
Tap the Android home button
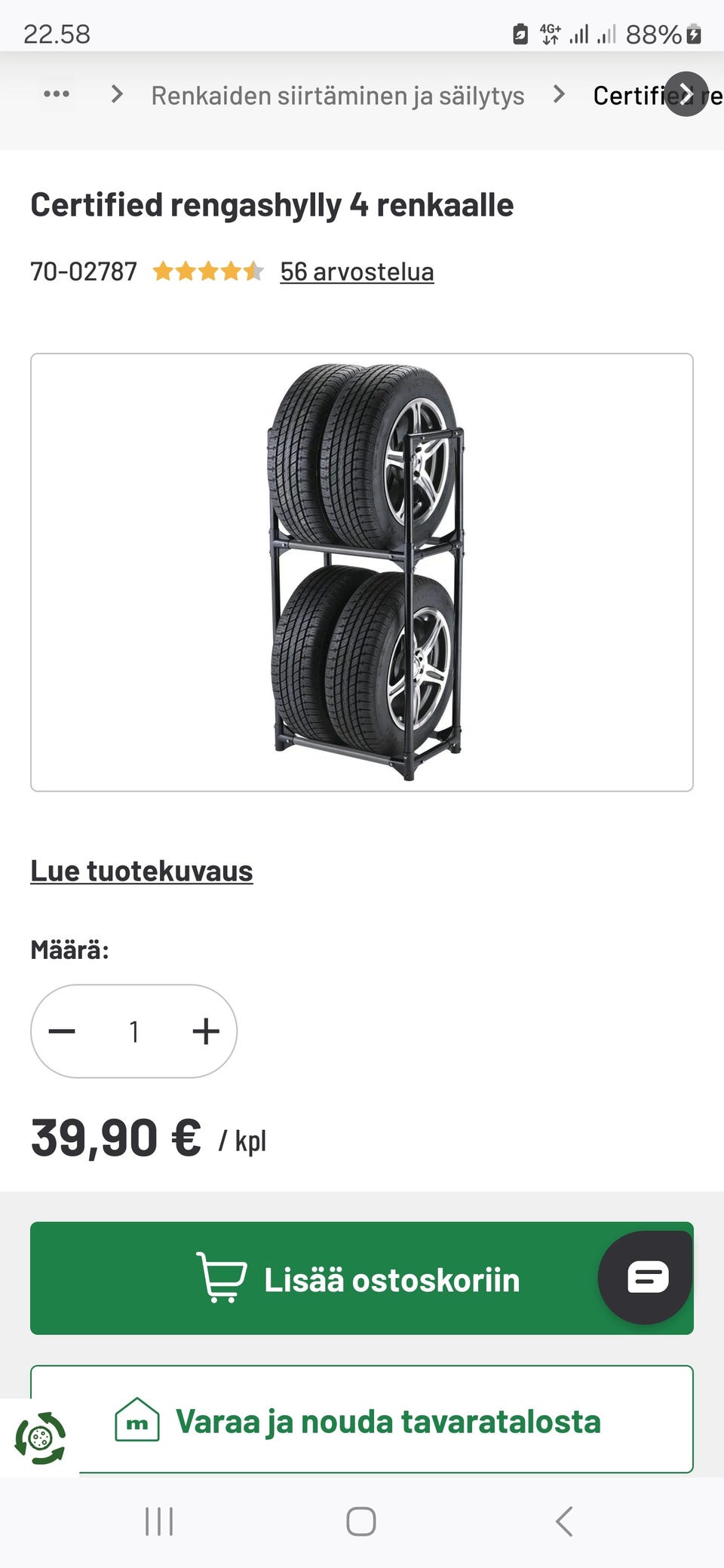point(362,1521)
